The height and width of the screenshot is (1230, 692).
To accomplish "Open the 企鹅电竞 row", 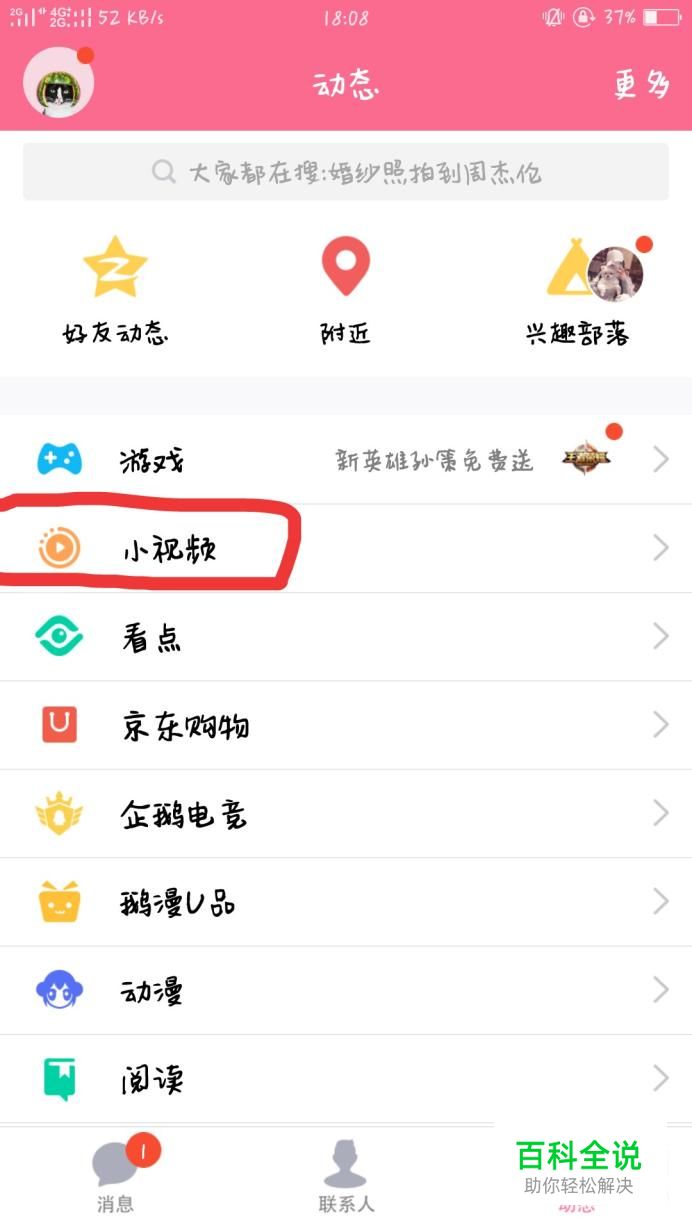I will click(346, 814).
